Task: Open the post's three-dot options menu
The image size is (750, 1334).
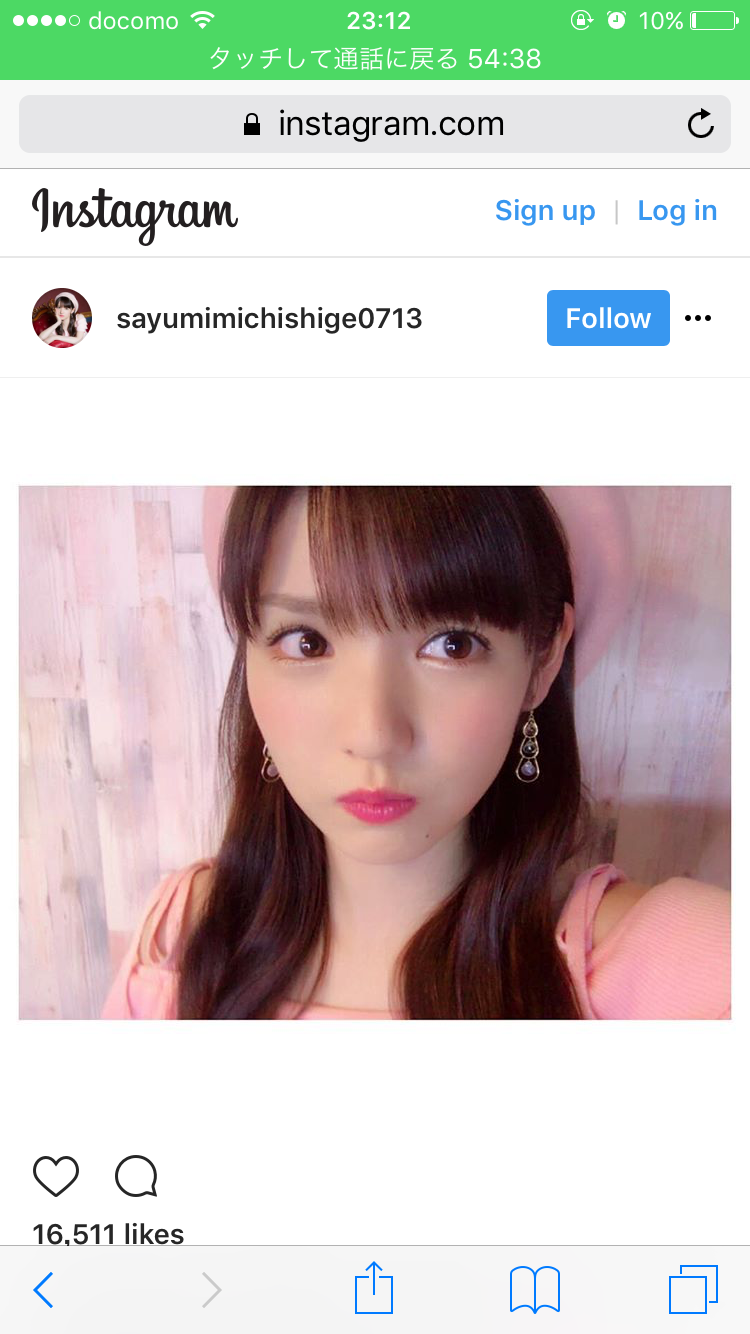Action: (x=698, y=318)
